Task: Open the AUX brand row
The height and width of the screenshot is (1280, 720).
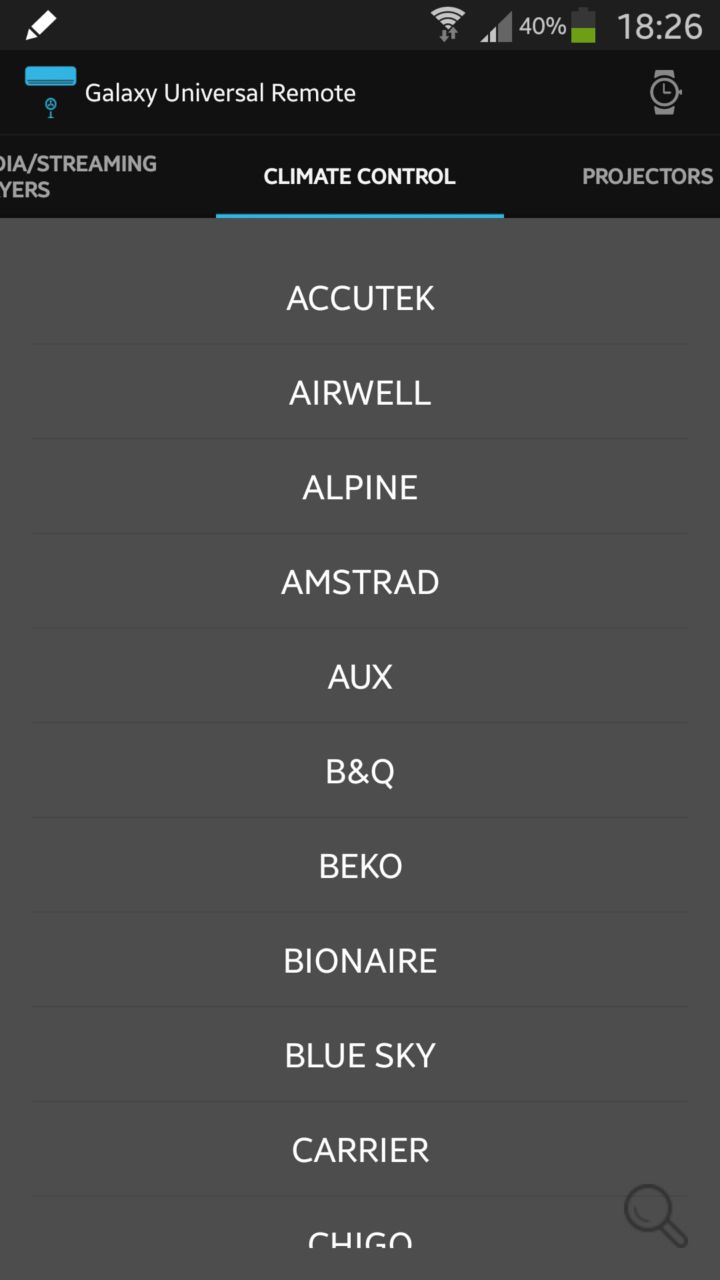Action: 360,677
